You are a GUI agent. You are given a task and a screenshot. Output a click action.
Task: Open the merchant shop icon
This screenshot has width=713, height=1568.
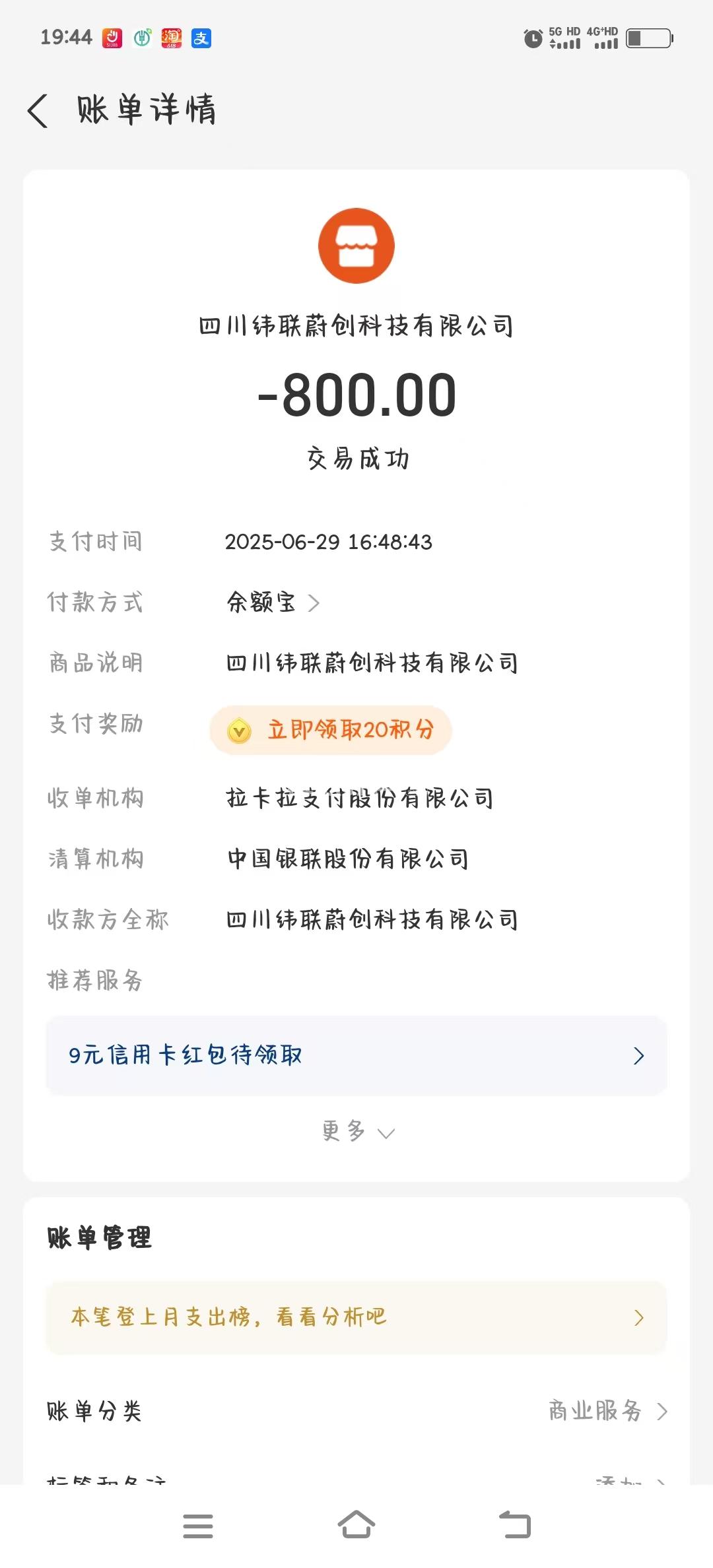pos(356,246)
